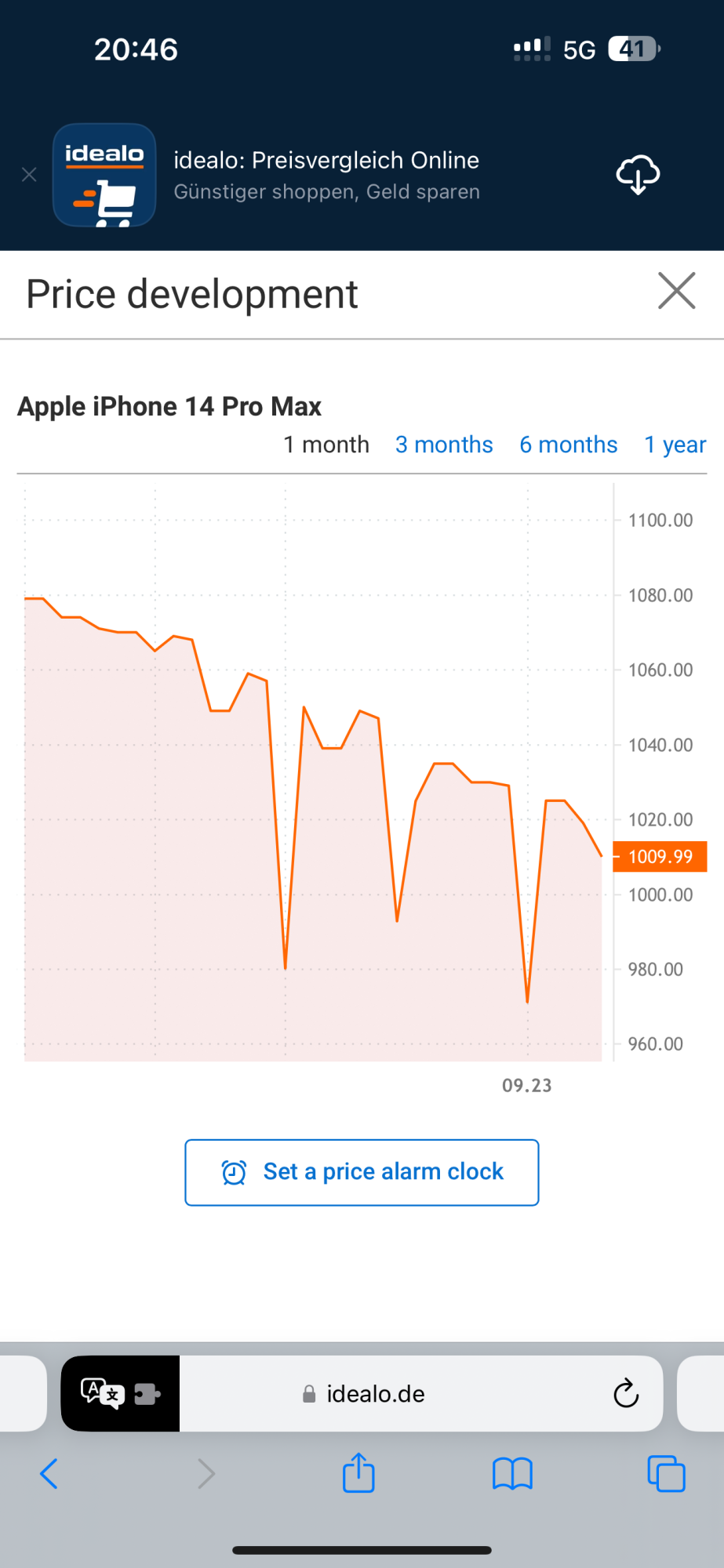The height and width of the screenshot is (1568, 724).
Task: Dismiss the idealo app banner
Action: click(x=29, y=175)
